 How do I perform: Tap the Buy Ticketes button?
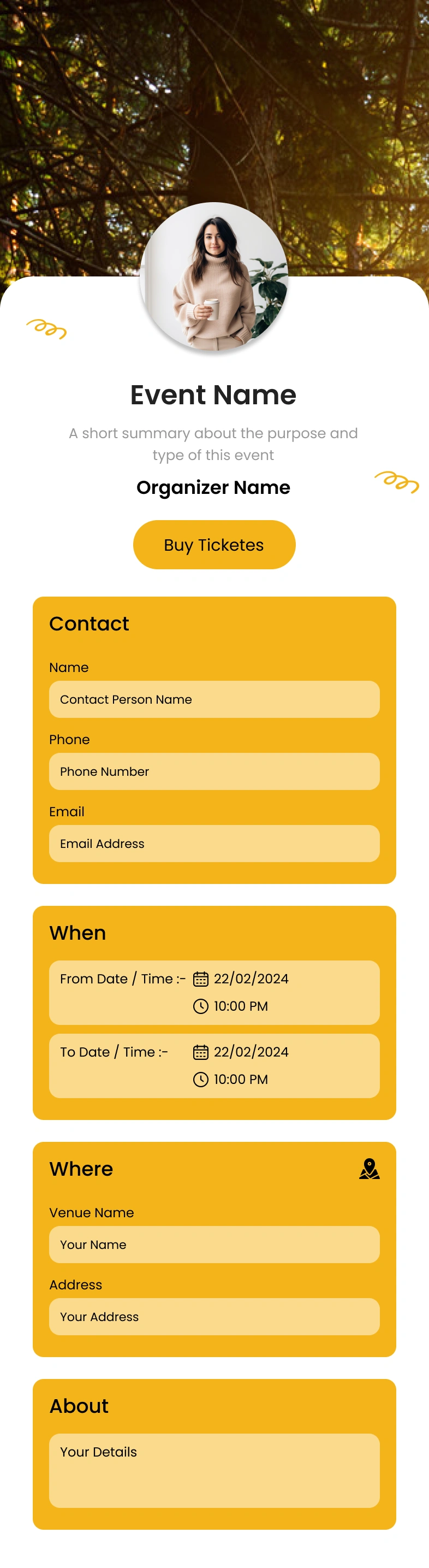tap(214, 544)
